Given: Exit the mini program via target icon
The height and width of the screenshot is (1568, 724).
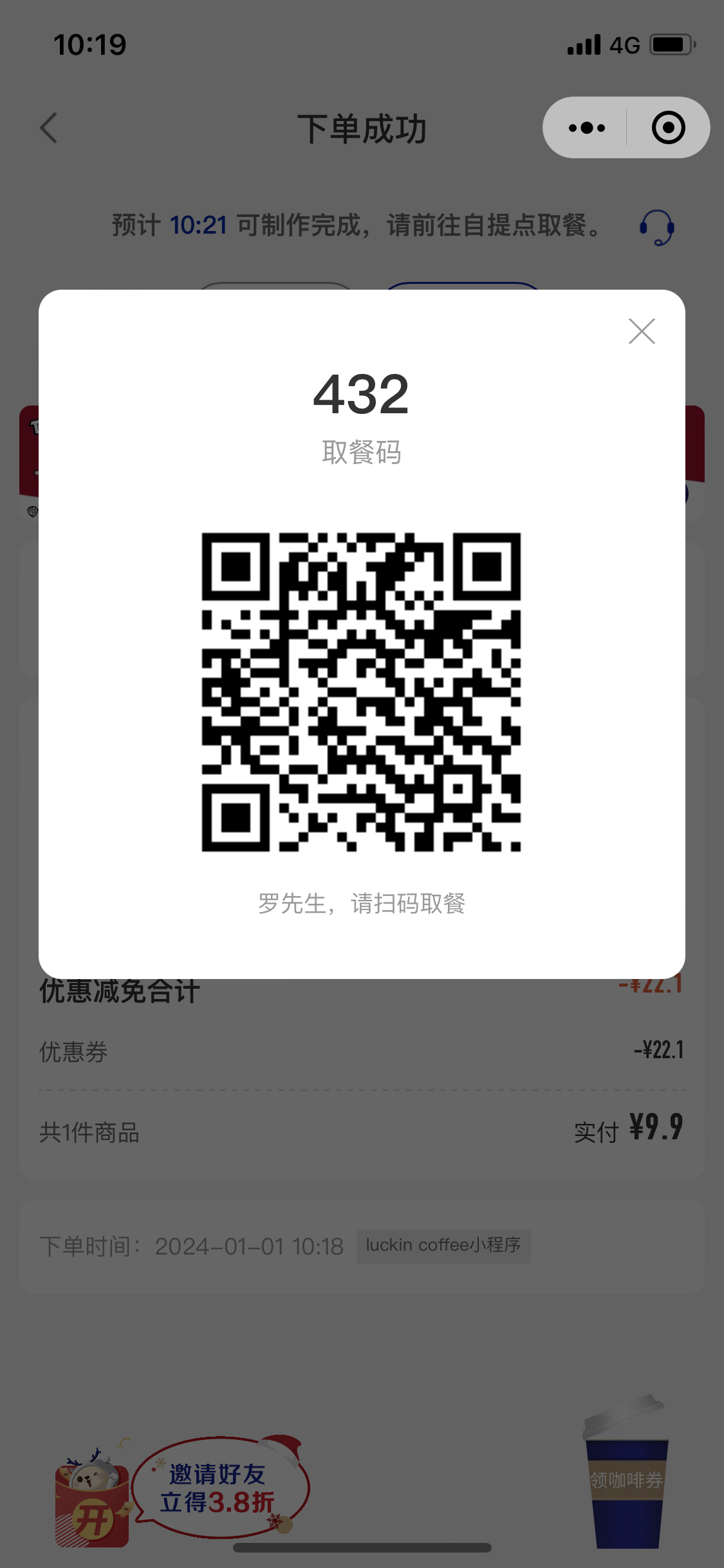Looking at the screenshot, I should pos(668,127).
